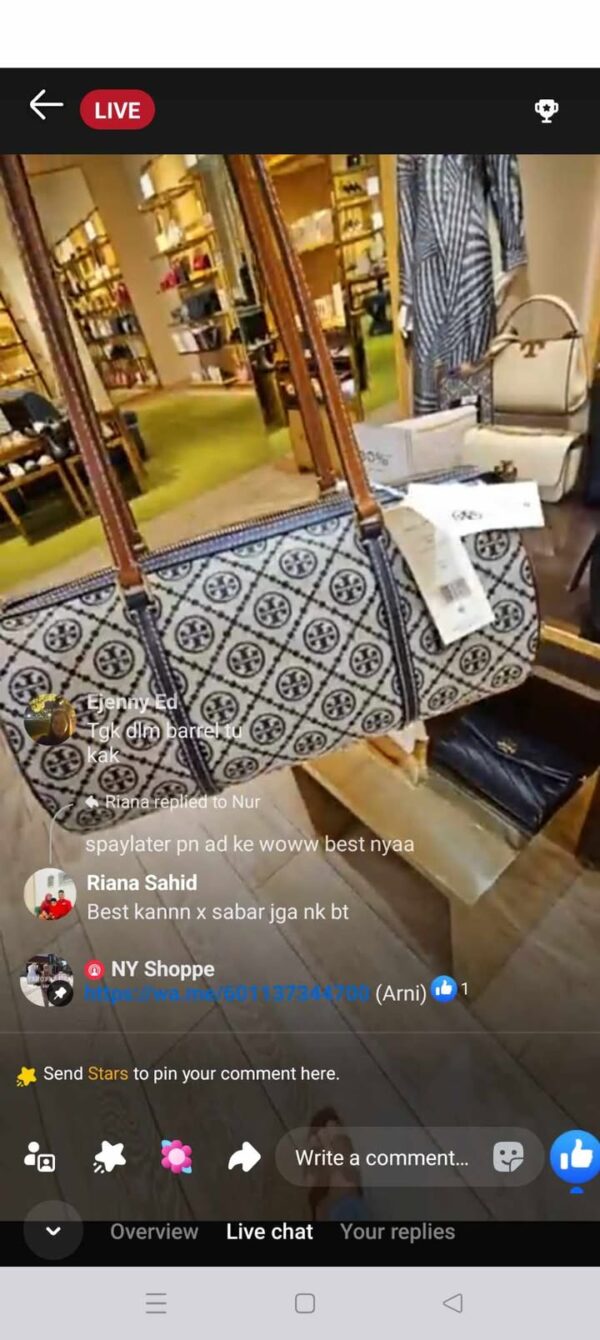Switch to the Overview tab
600x1340 pixels.
pyautogui.click(x=154, y=1231)
